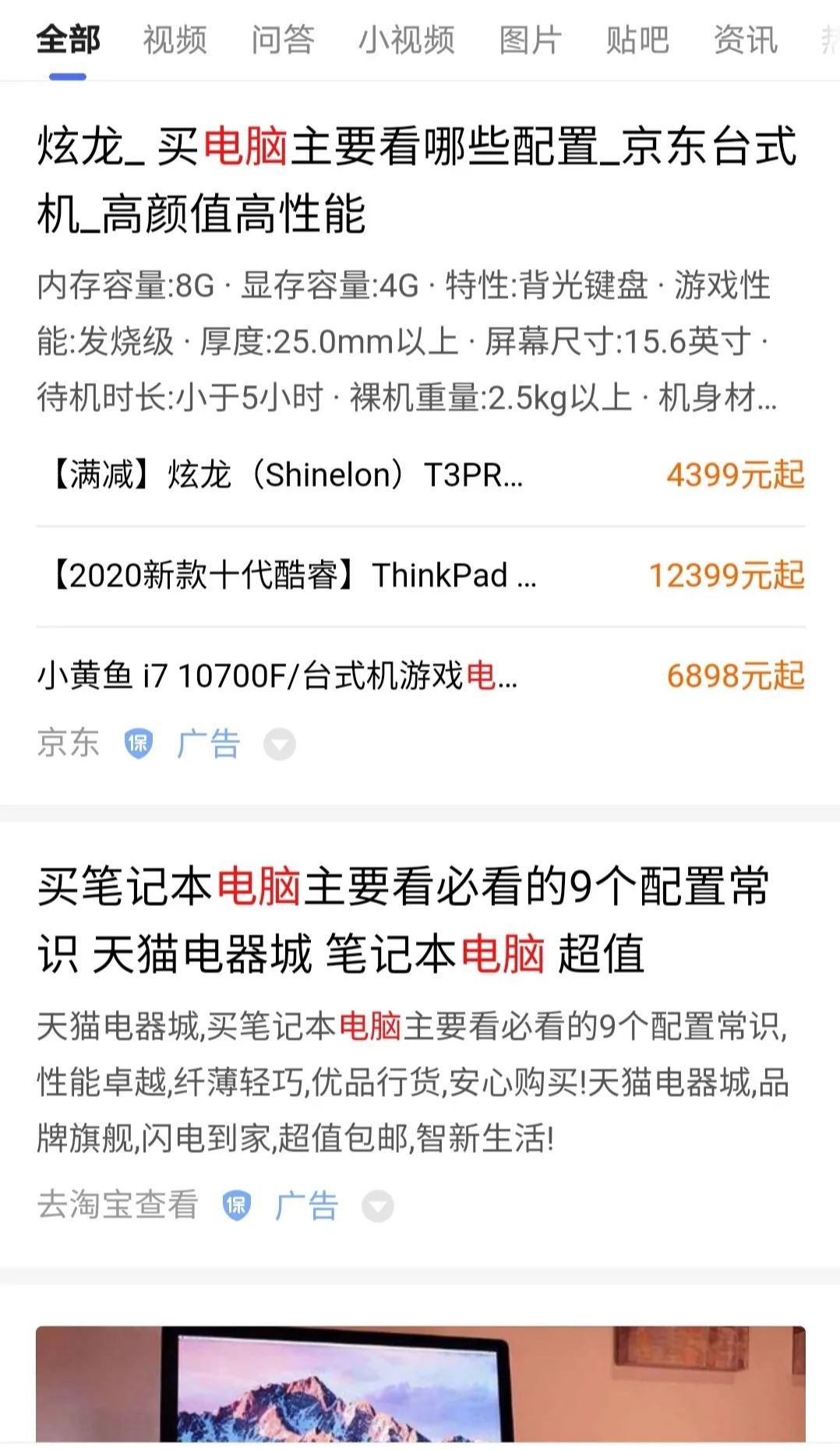840x1450 pixels.
Task: Open the computer monitor image card
Action: tap(421, 1384)
